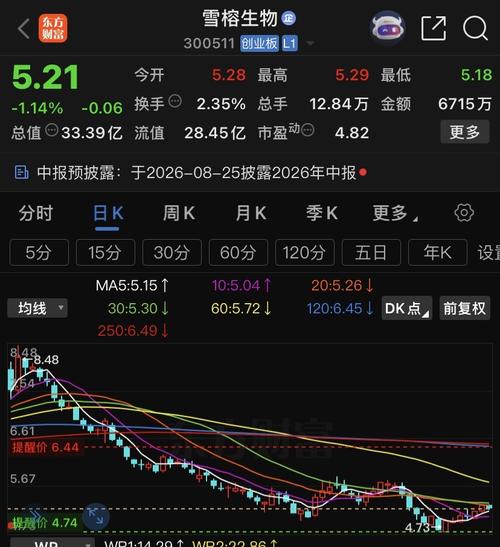Share this stock page
This screenshot has height=547, width=500.
434,28
